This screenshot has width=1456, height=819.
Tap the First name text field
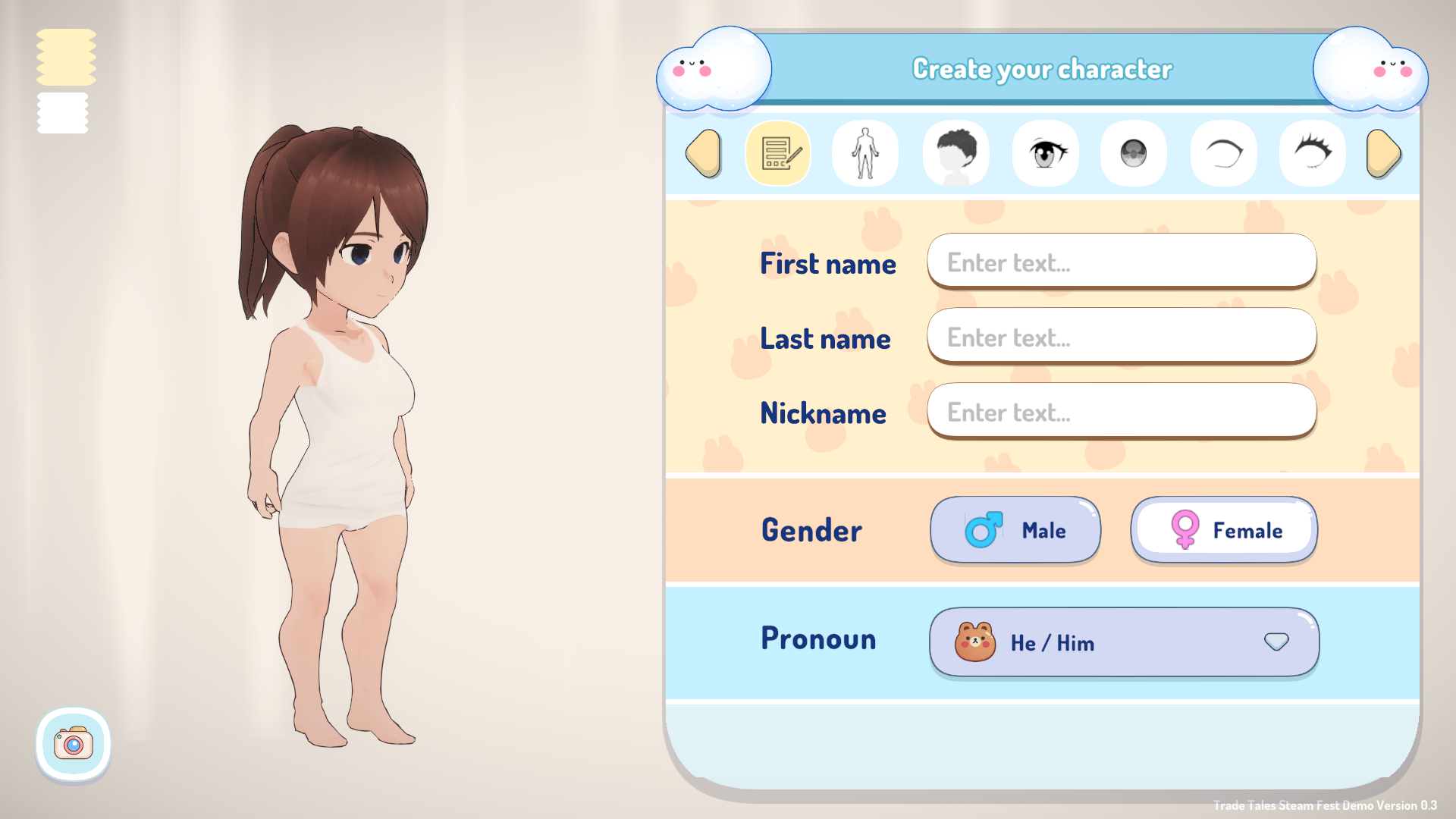click(x=1121, y=261)
